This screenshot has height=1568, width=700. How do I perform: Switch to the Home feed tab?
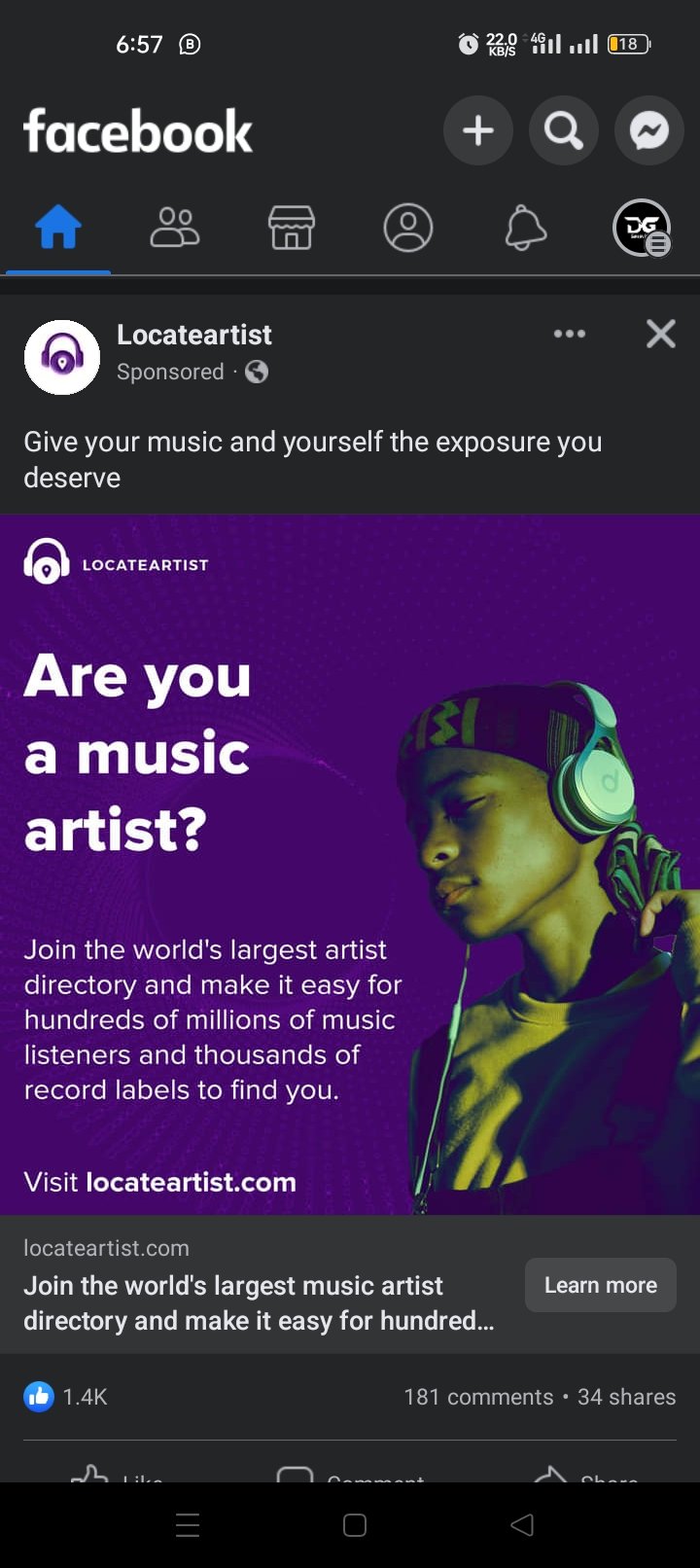click(58, 230)
